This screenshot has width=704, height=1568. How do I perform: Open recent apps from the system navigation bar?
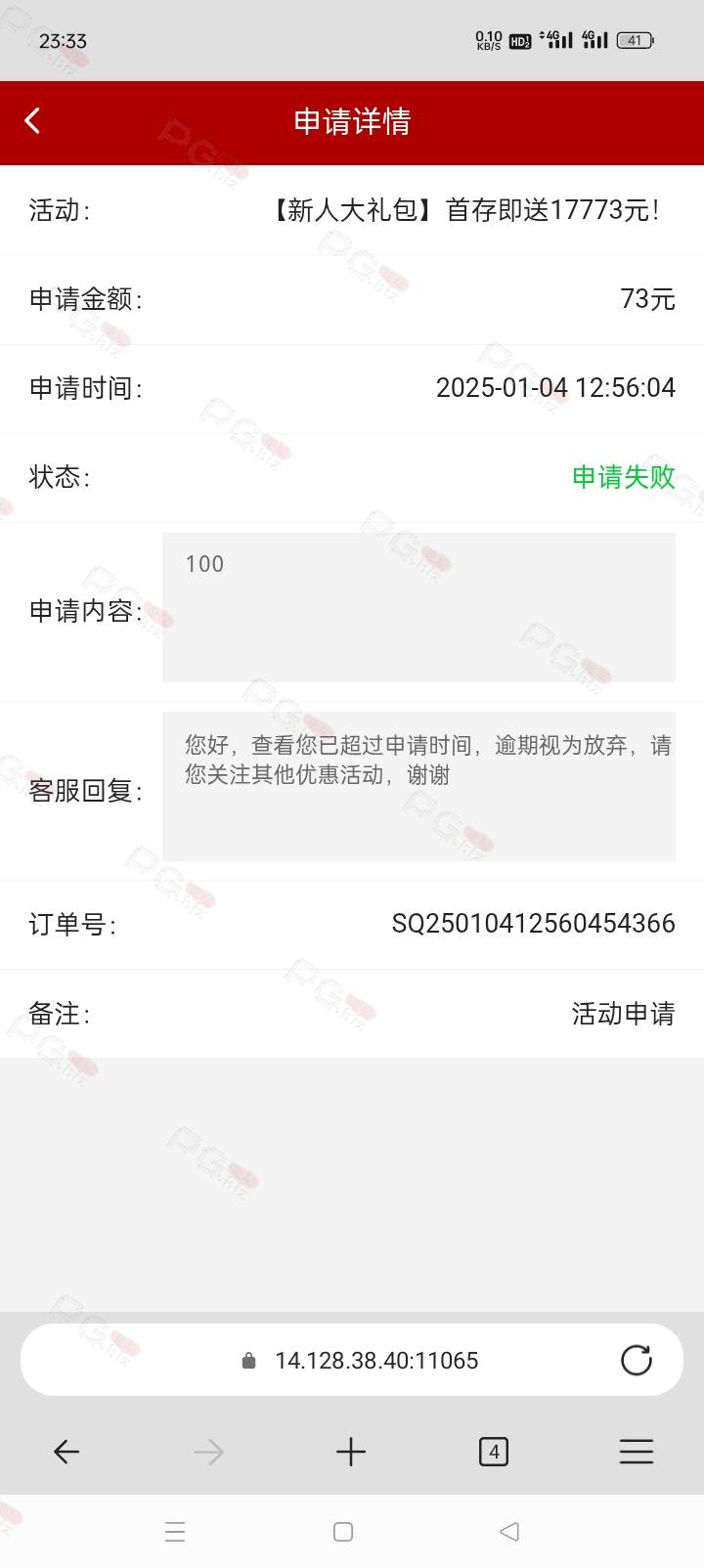[x=175, y=1532]
